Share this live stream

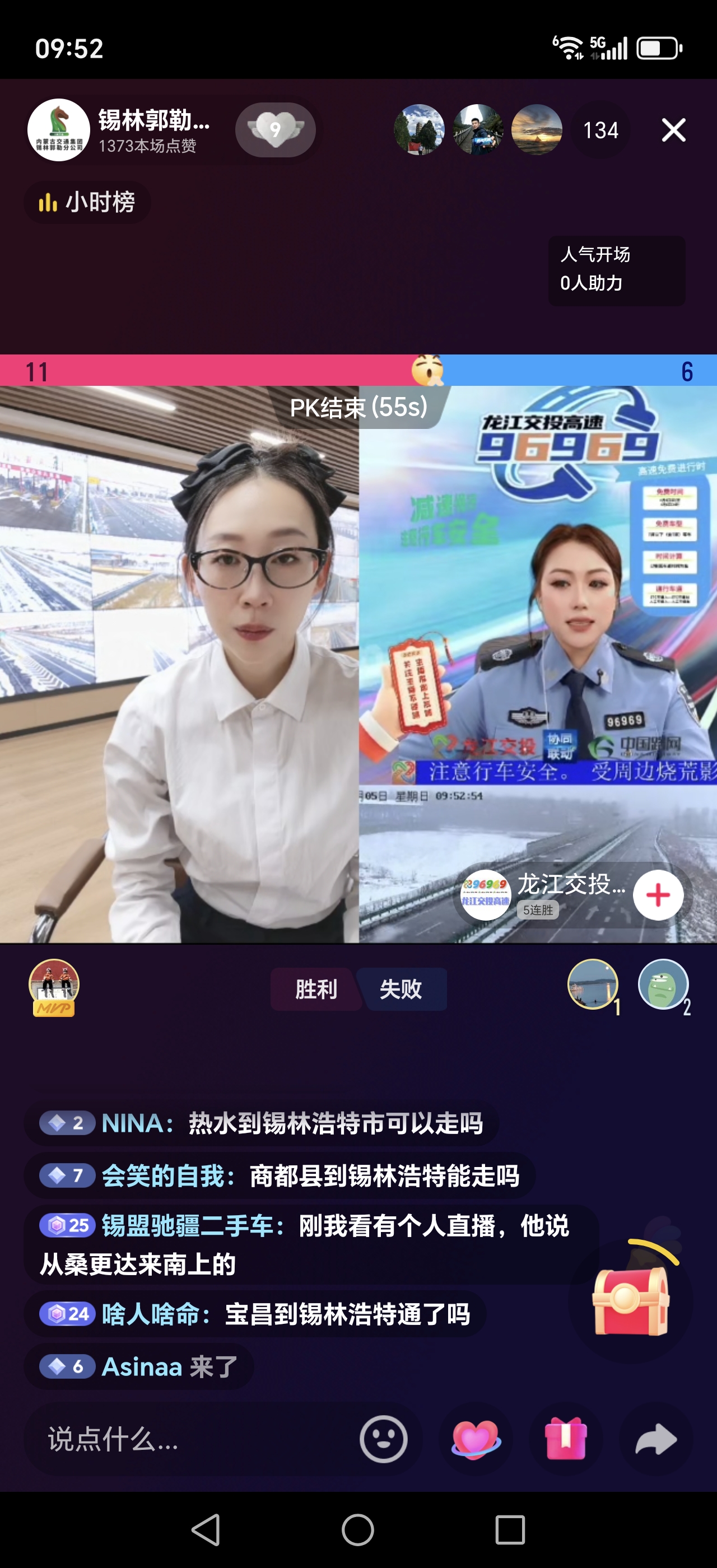pyautogui.click(x=655, y=1439)
